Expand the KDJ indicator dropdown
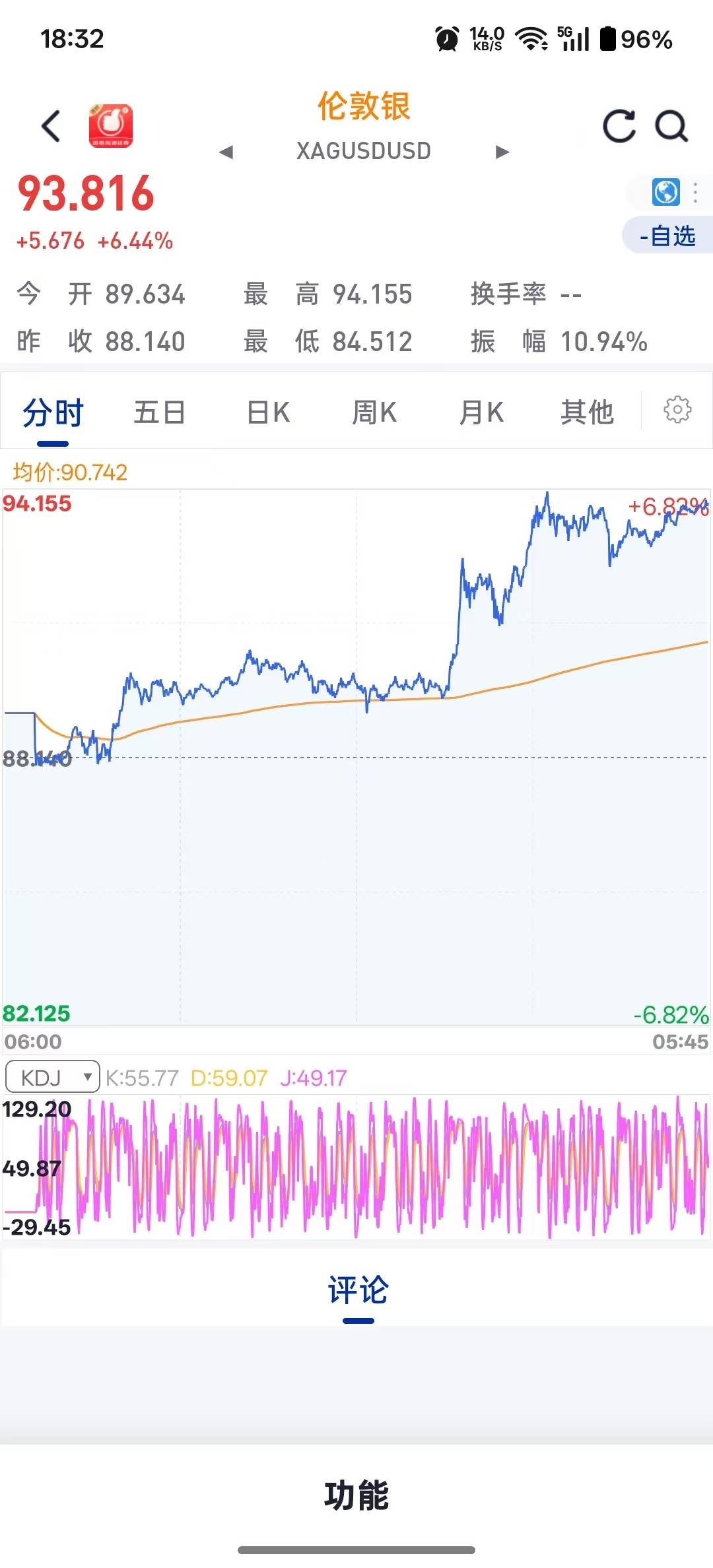Screen dimensions: 713x1568 pyautogui.click(x=53, y=1078)
